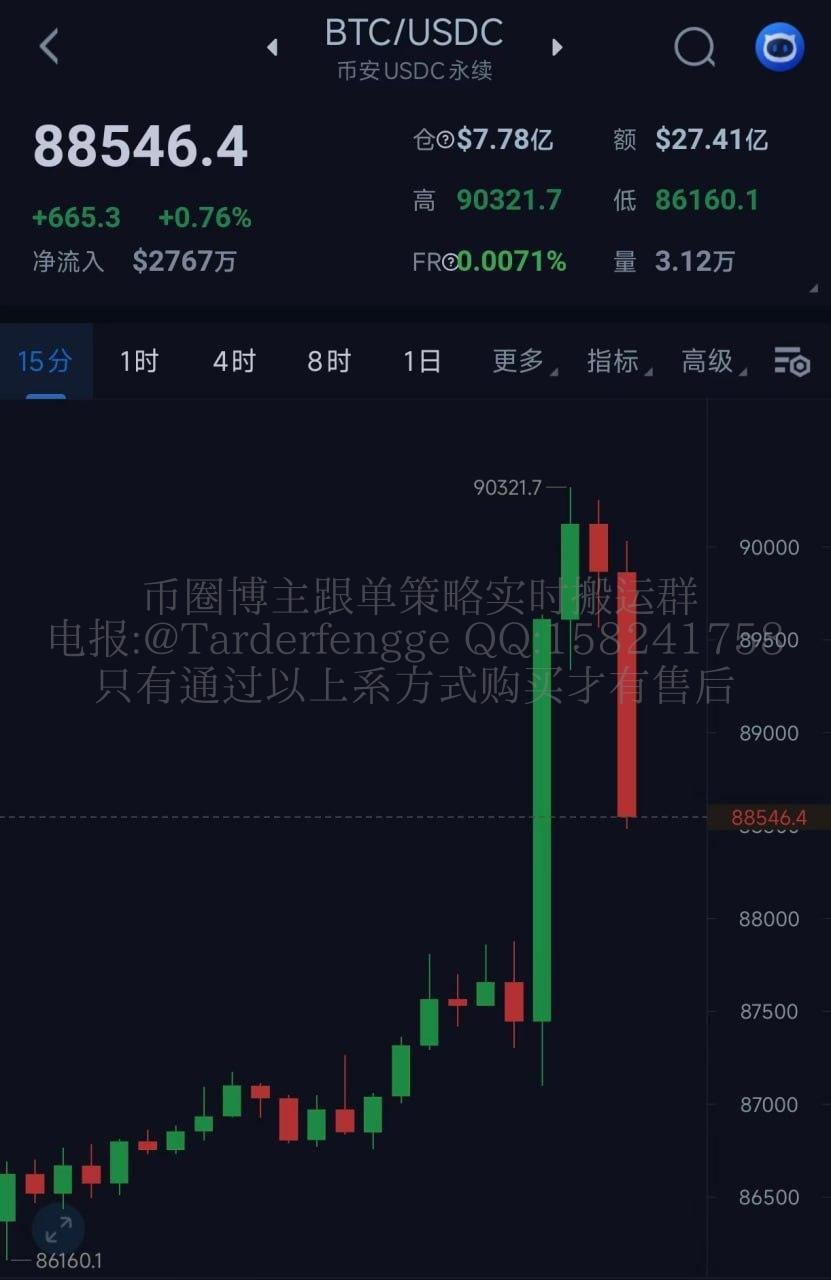Open chart settings icon
831x1280 pixels.
pyautogui.click(x=792, y=361)
